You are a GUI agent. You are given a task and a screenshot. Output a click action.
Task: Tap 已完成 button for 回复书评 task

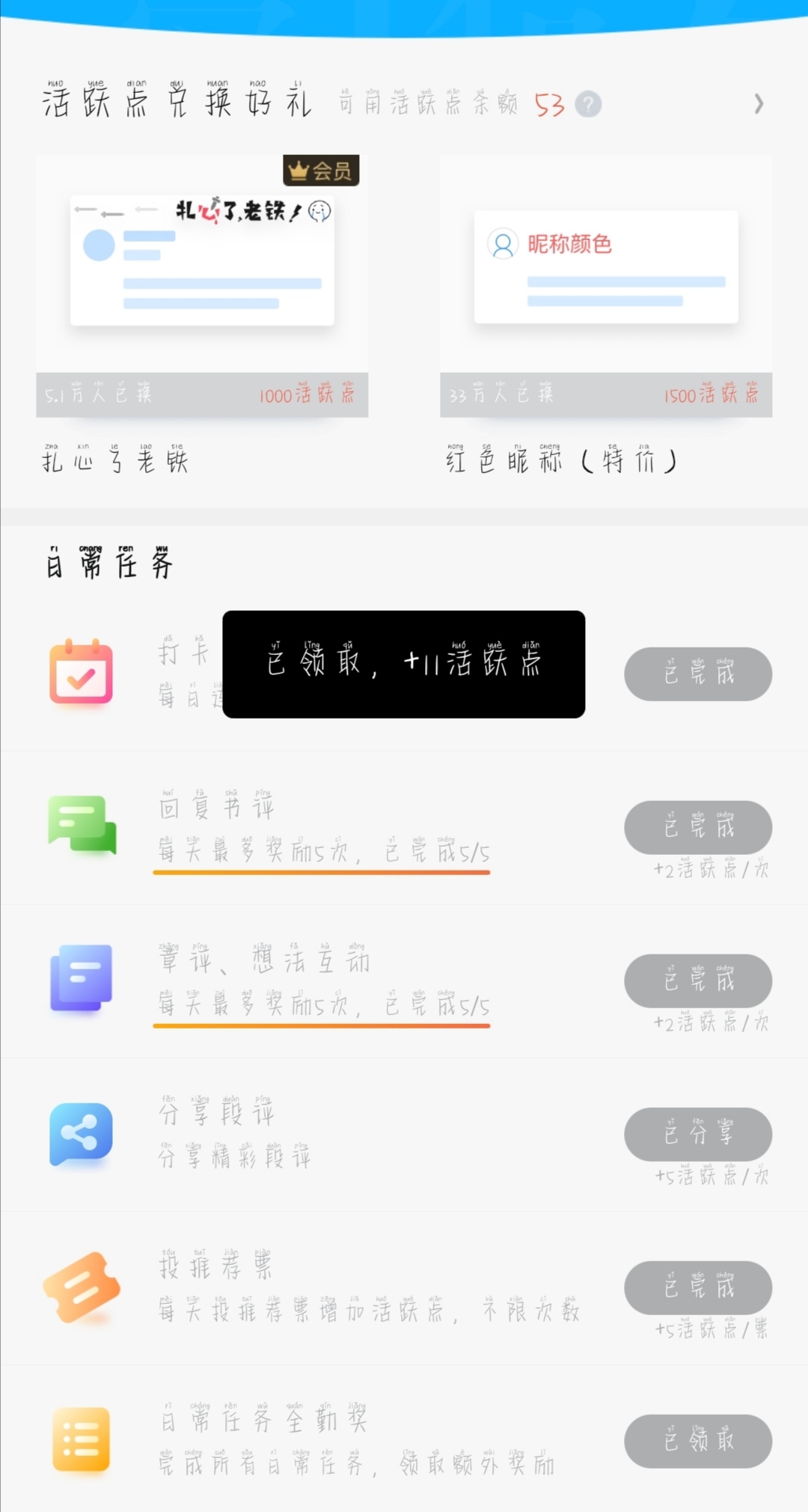click(698, 827)
